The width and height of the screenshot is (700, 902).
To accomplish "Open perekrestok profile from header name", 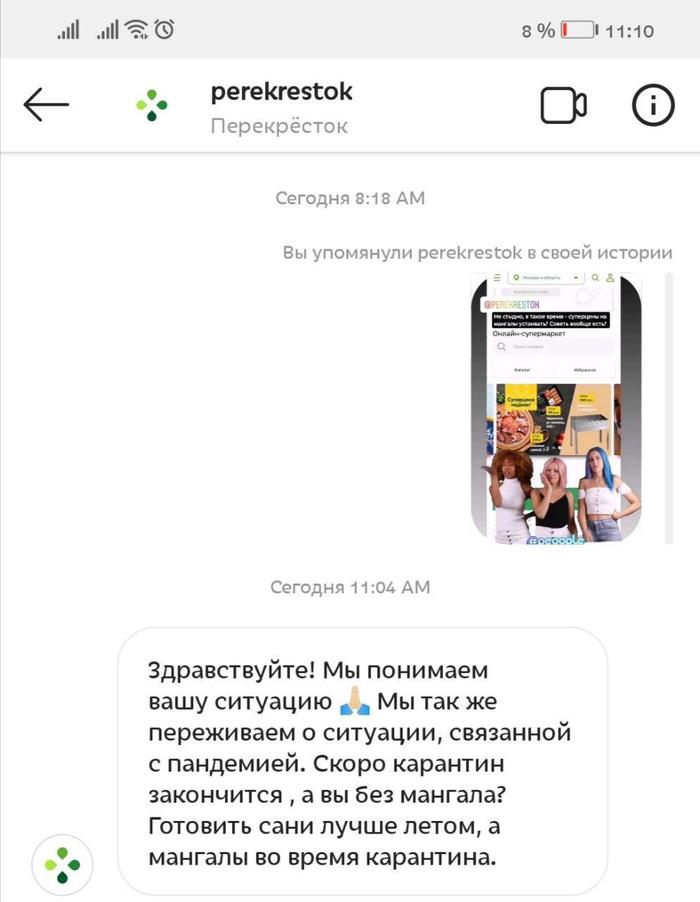I will coord(281,92).
